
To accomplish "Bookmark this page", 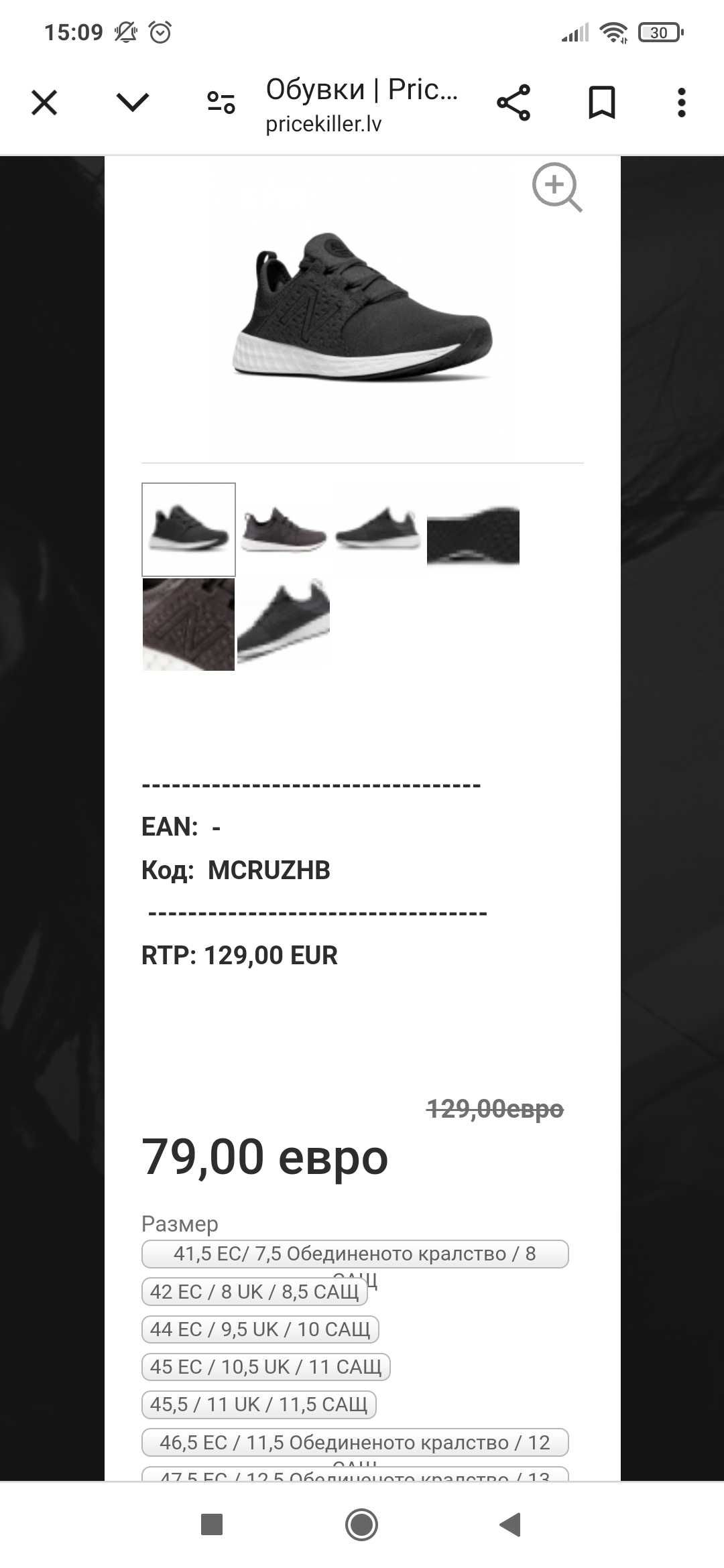I will [601, 103].
